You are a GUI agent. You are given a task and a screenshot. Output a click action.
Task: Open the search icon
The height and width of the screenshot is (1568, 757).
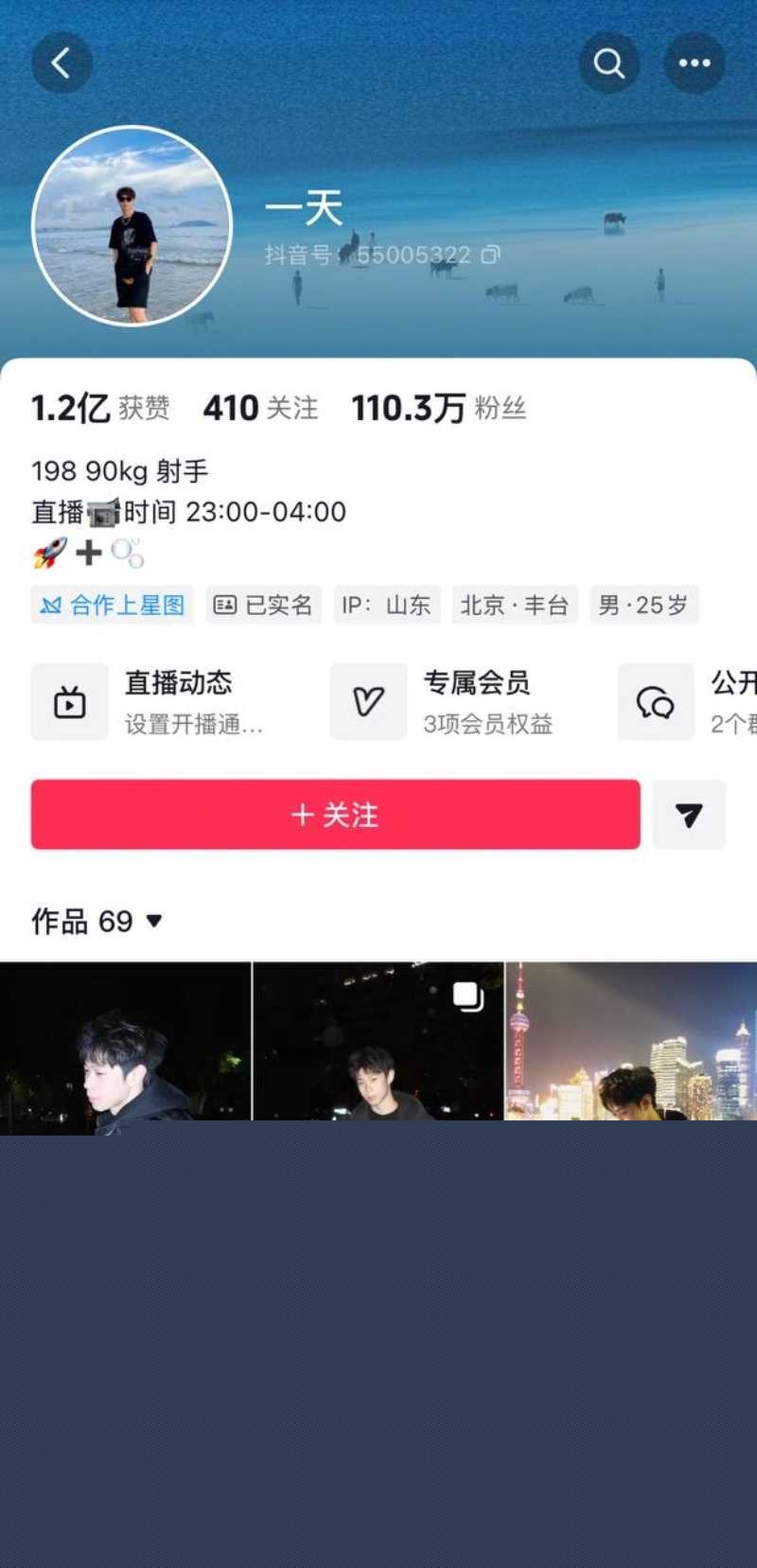608,62
